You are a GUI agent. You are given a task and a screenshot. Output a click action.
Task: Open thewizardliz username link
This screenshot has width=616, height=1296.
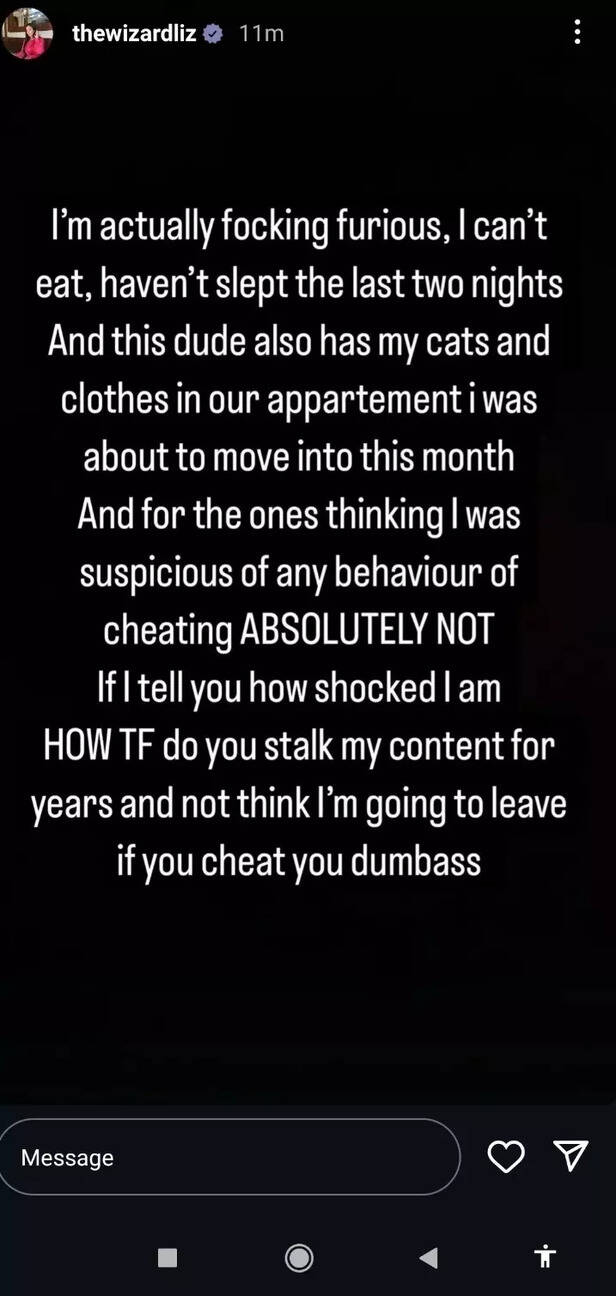point(133,33)
